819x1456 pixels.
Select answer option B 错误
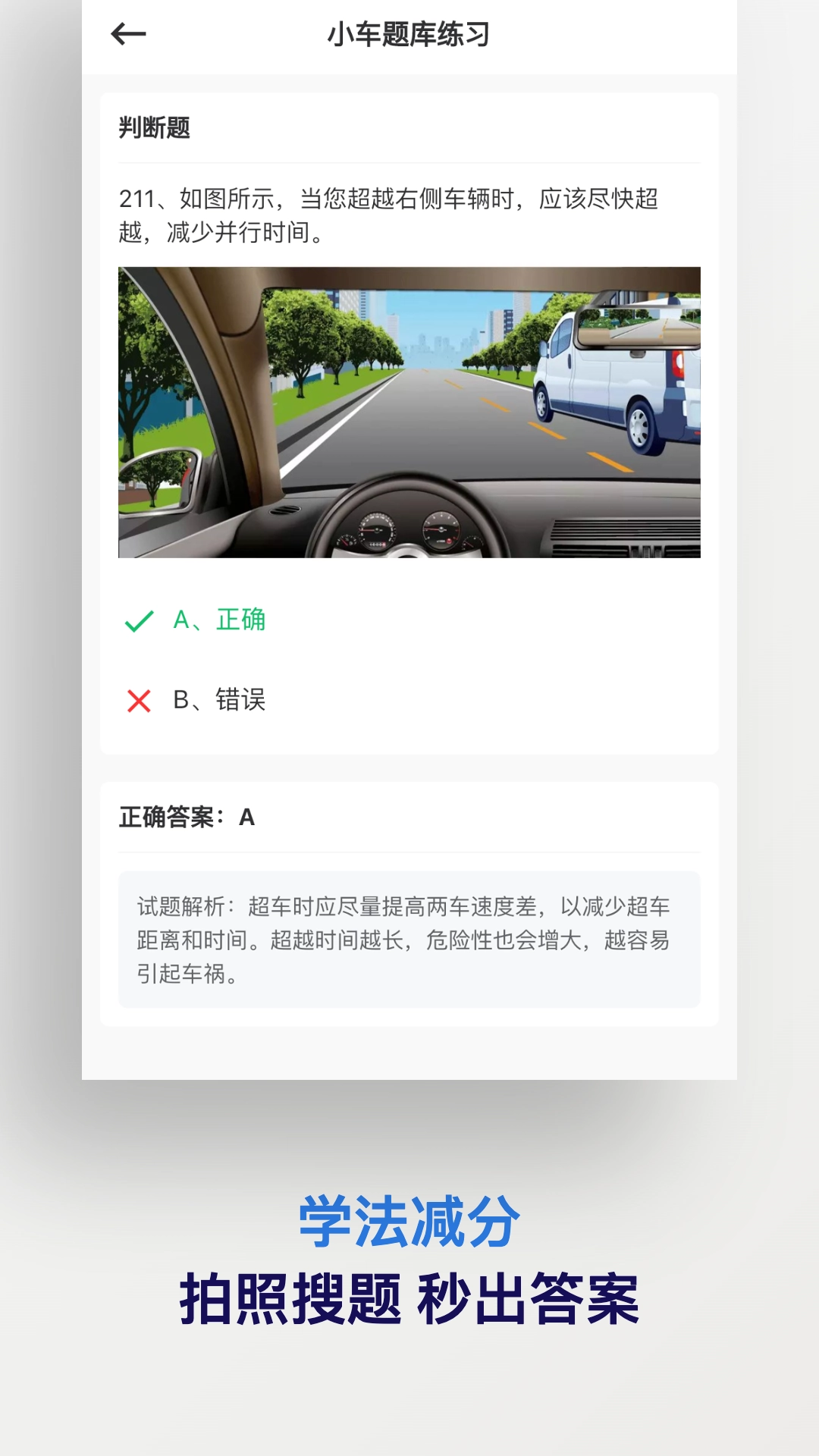point(220,702)
